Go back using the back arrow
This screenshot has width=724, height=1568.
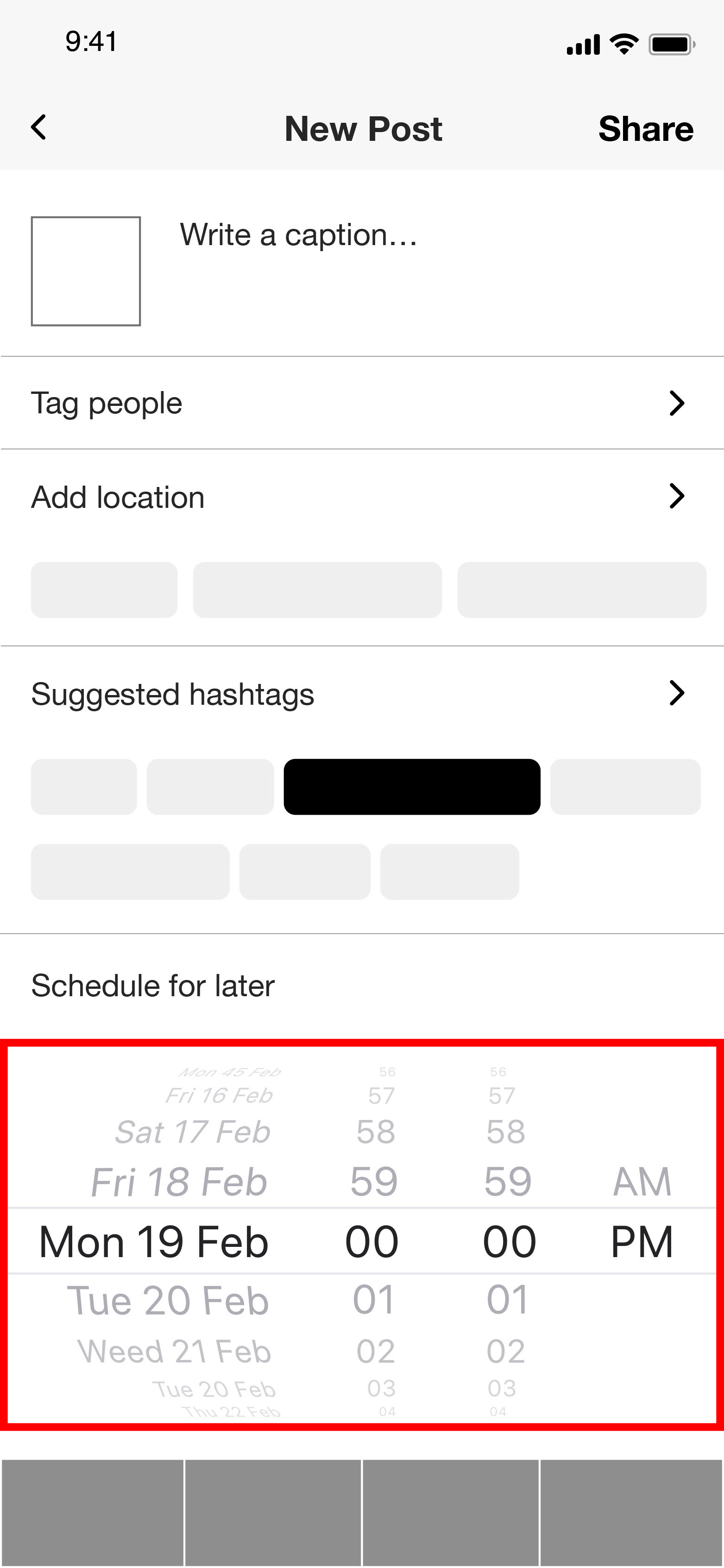[x=39, y=128]
